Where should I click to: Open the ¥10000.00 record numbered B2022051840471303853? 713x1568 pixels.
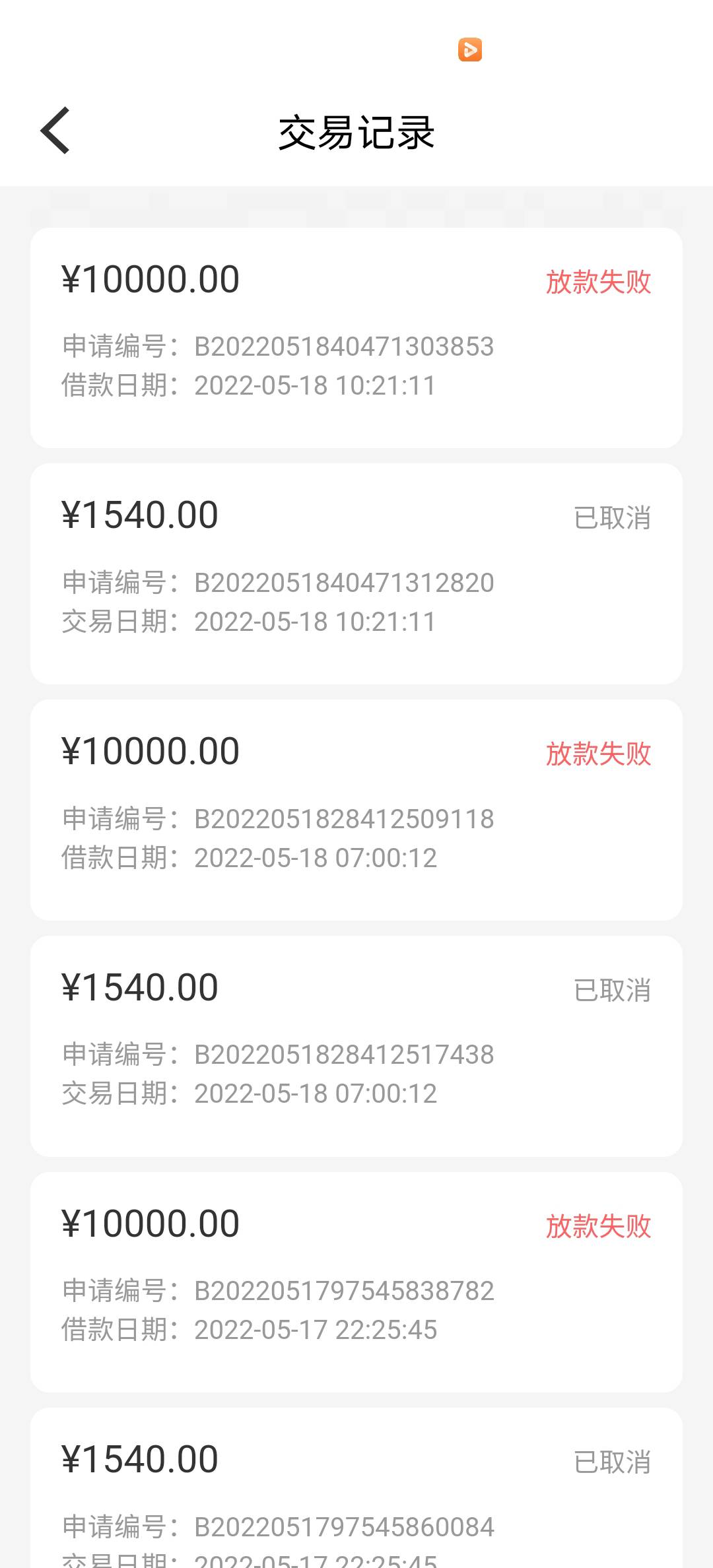[356, 338]
